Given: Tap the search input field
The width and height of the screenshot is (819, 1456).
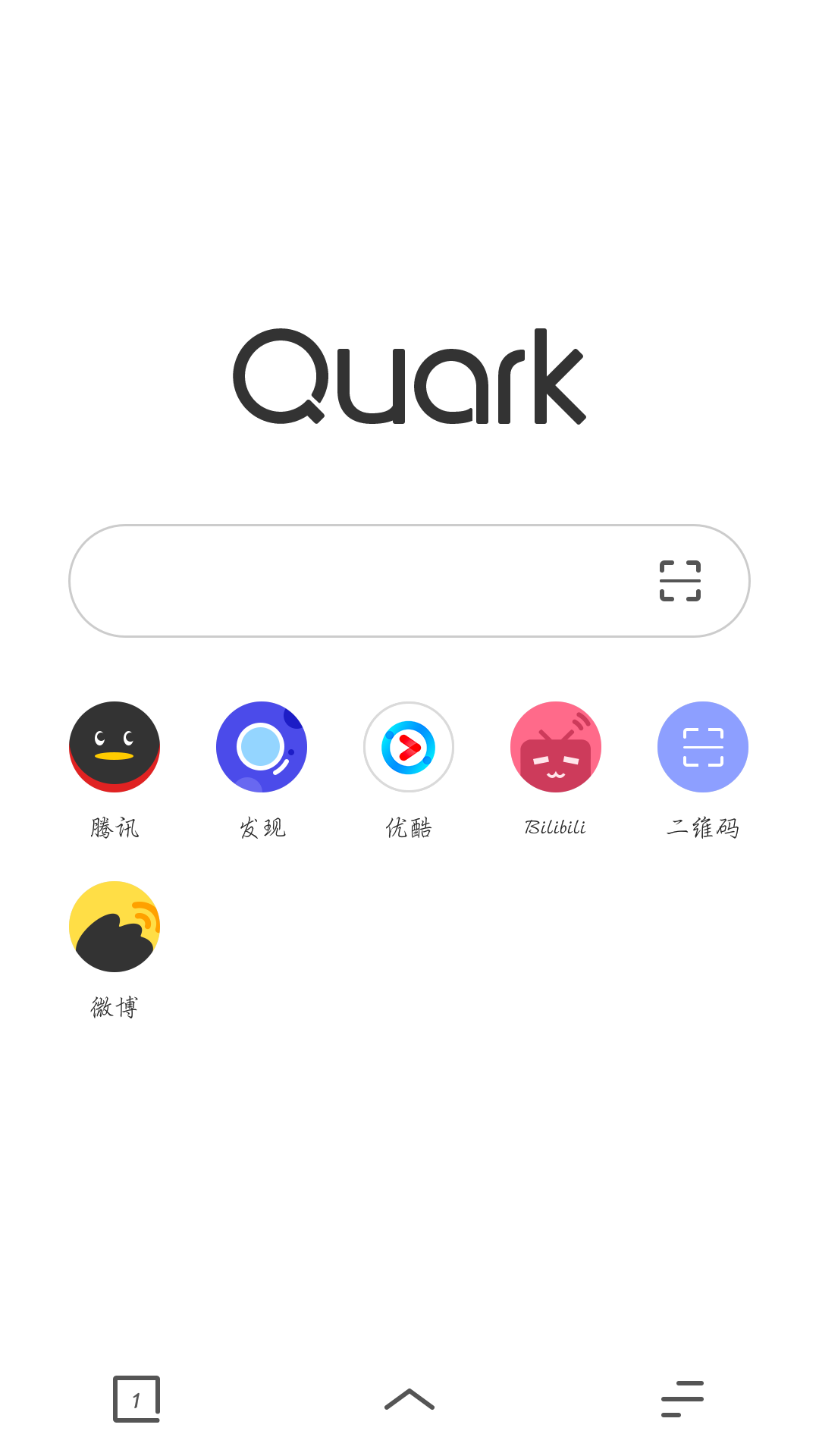Looking at the screenshot, I should 341,580.
